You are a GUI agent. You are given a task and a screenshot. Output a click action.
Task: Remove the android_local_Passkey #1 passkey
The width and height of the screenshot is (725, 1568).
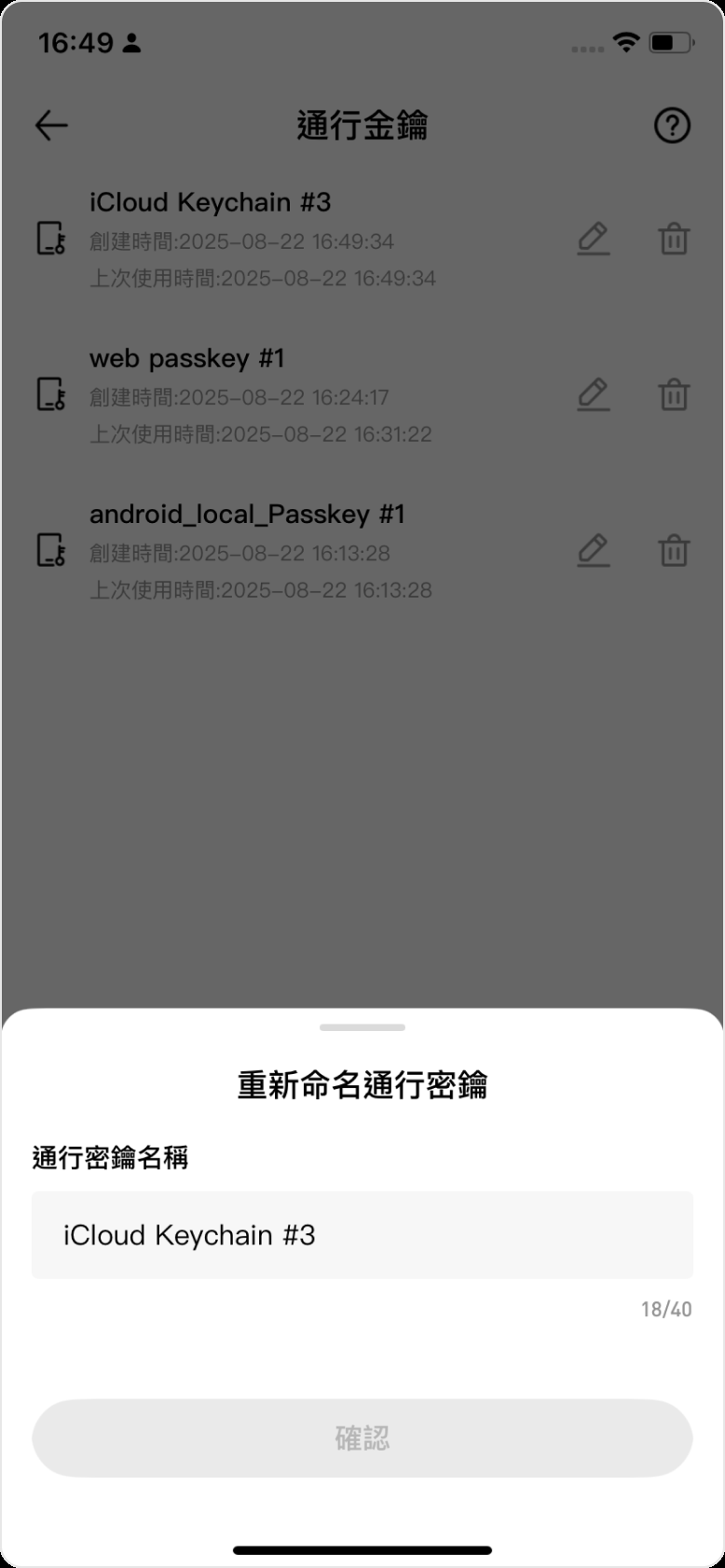pos(674,550)
